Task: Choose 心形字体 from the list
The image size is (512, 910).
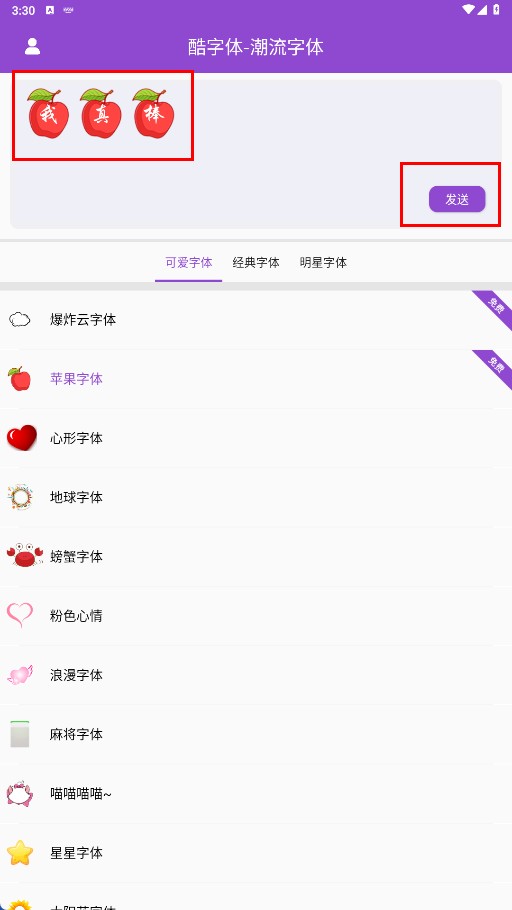Action: [x=256, y=438]
